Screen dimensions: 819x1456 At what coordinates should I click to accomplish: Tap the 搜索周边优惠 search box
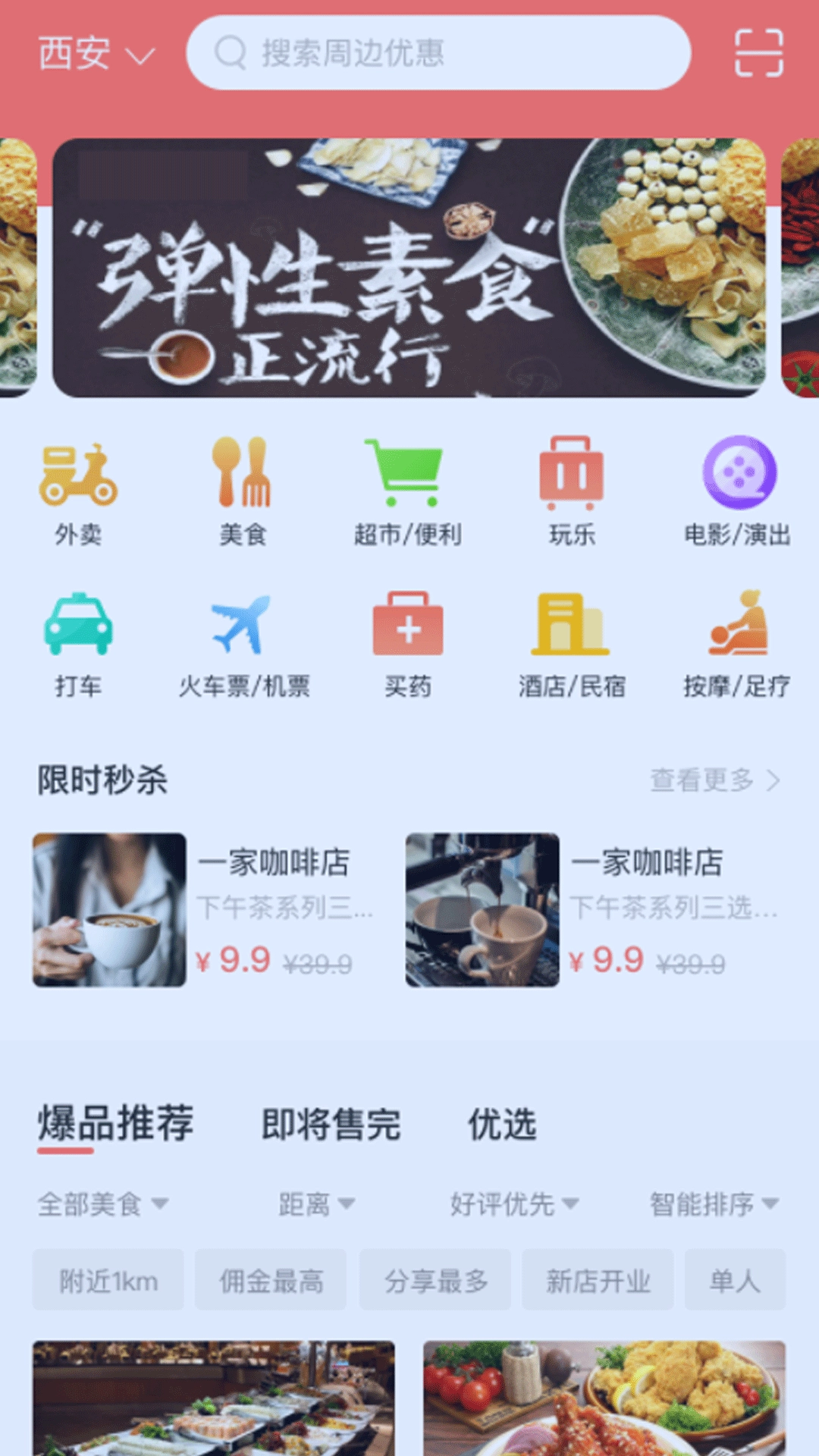[438, 53]
